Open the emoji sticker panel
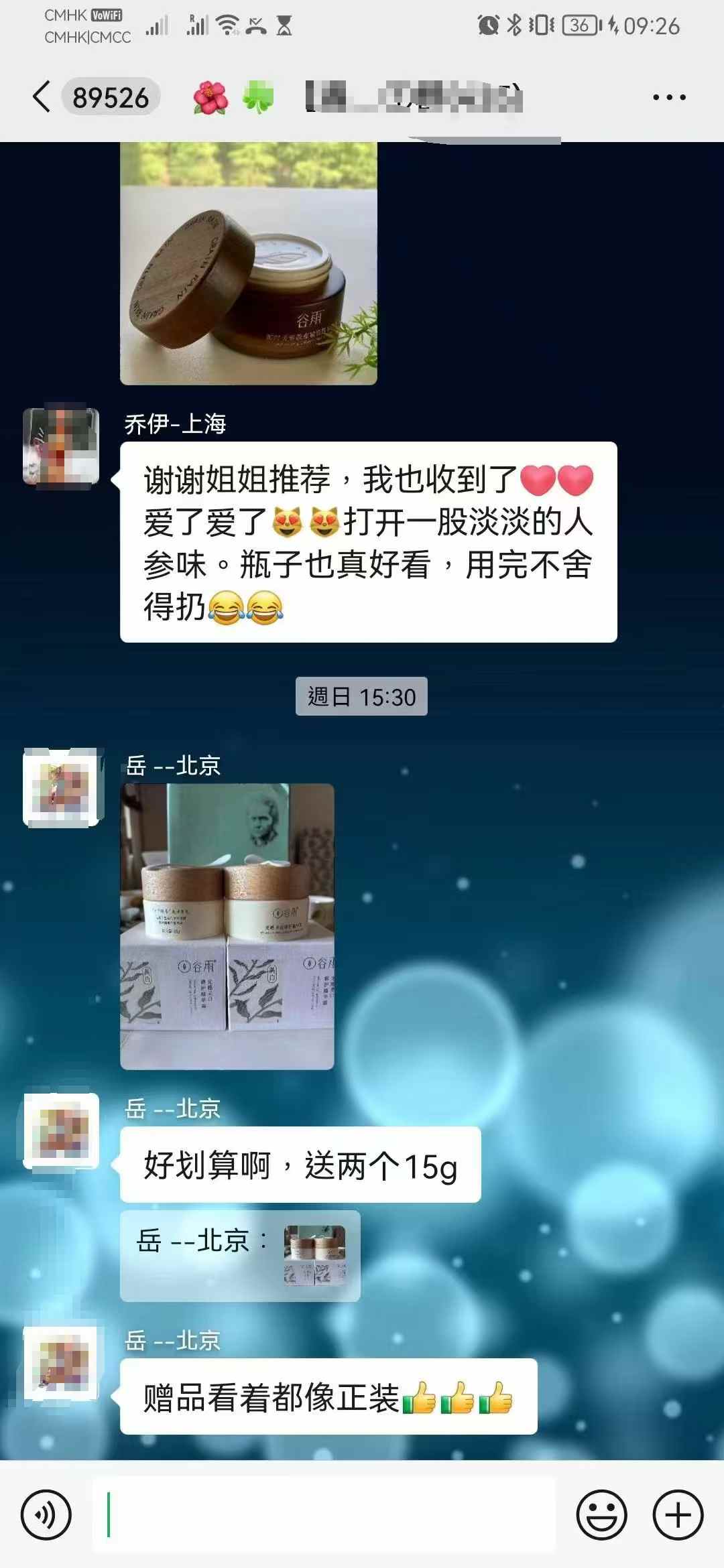724x1568 pixels. (602, 1515)
